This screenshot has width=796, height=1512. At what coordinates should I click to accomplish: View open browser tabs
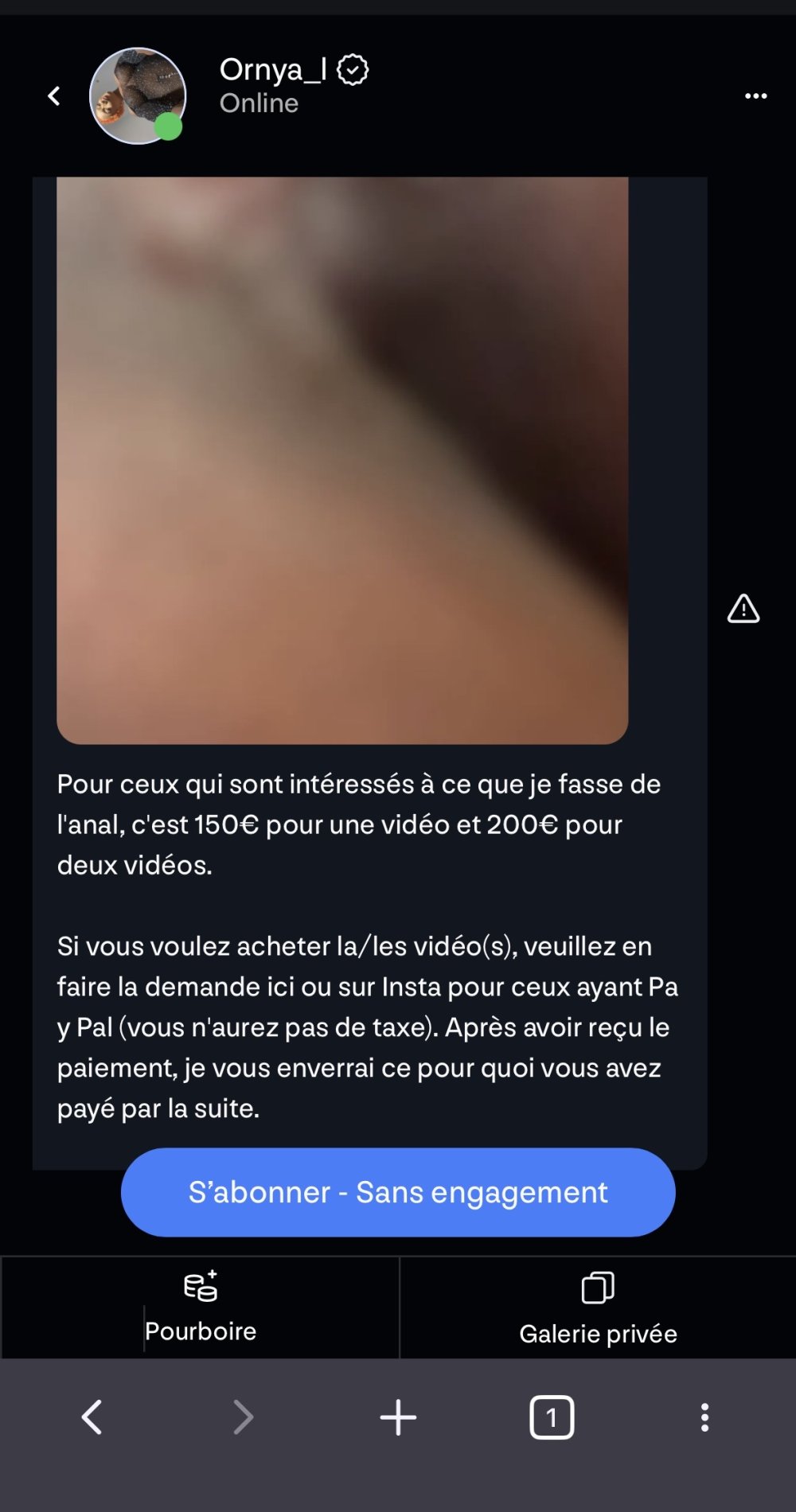(552, 1417)
